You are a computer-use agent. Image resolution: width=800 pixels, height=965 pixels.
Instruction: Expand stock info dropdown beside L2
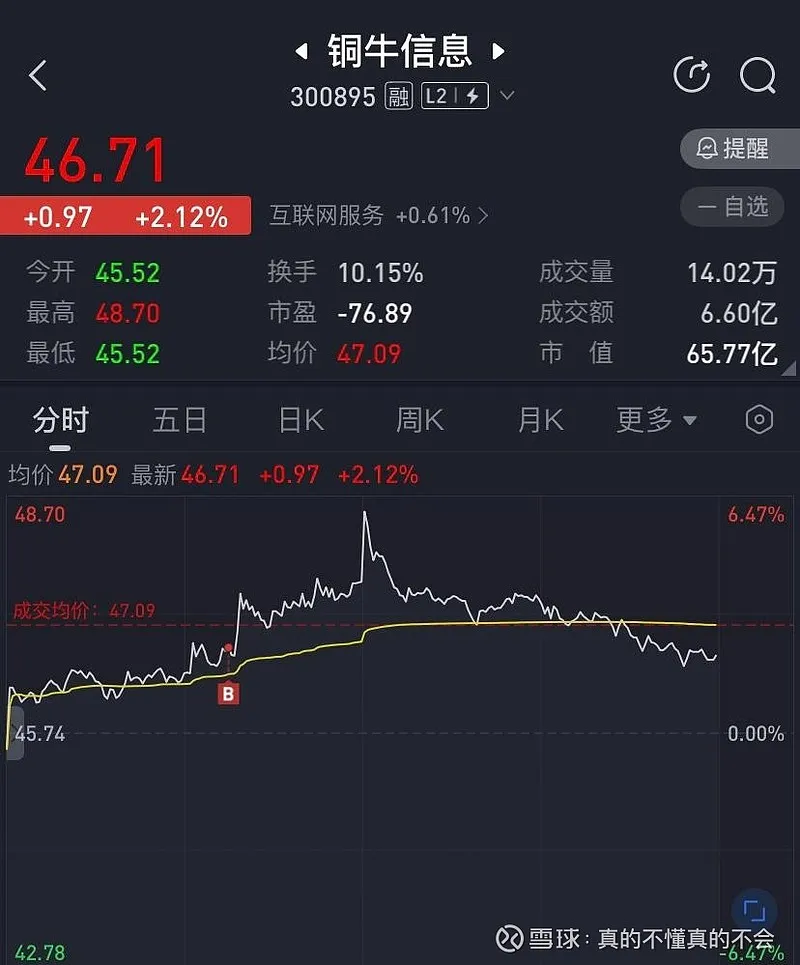coord(507,96)
